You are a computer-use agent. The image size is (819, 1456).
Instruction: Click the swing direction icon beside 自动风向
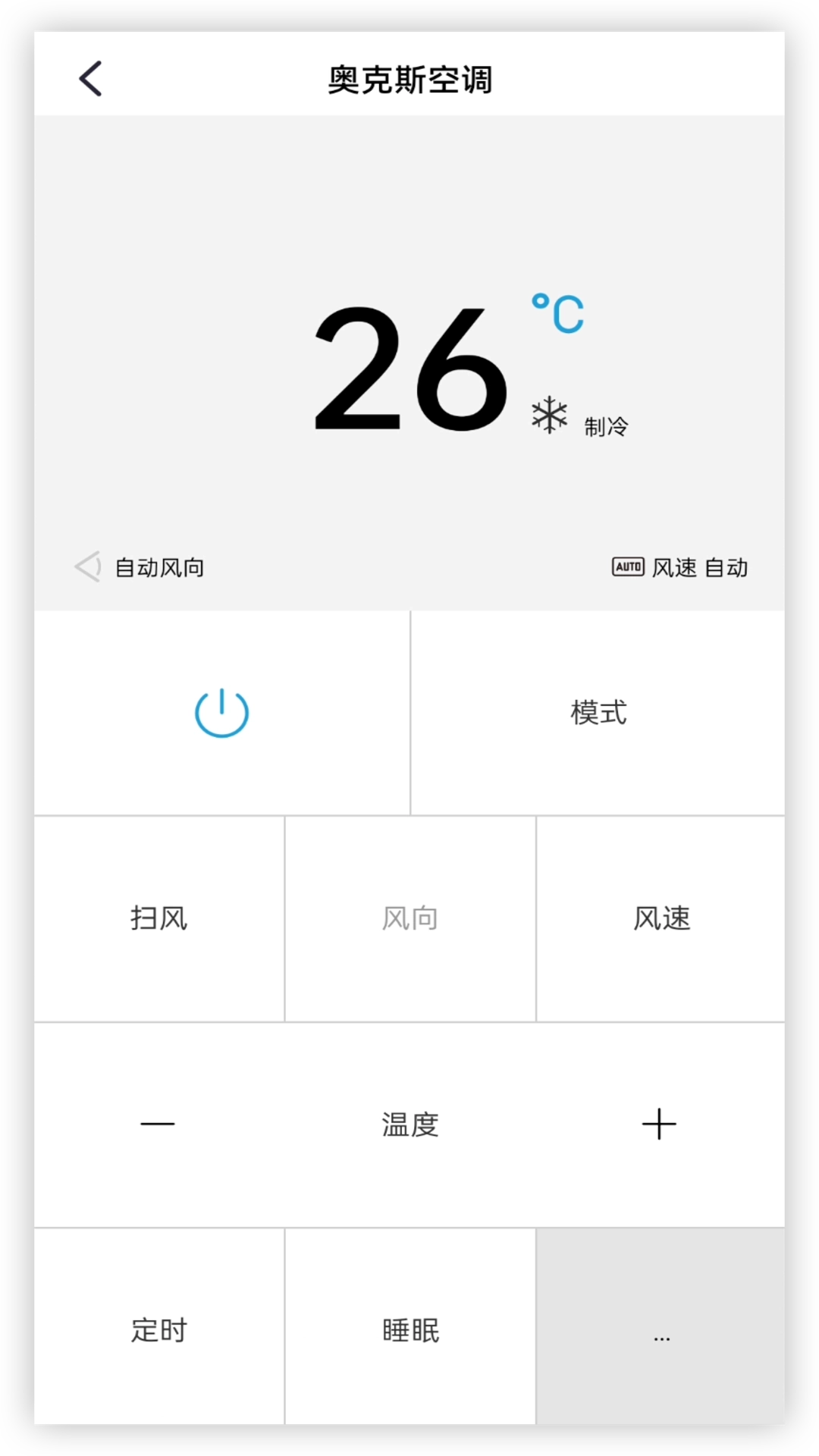86,566
